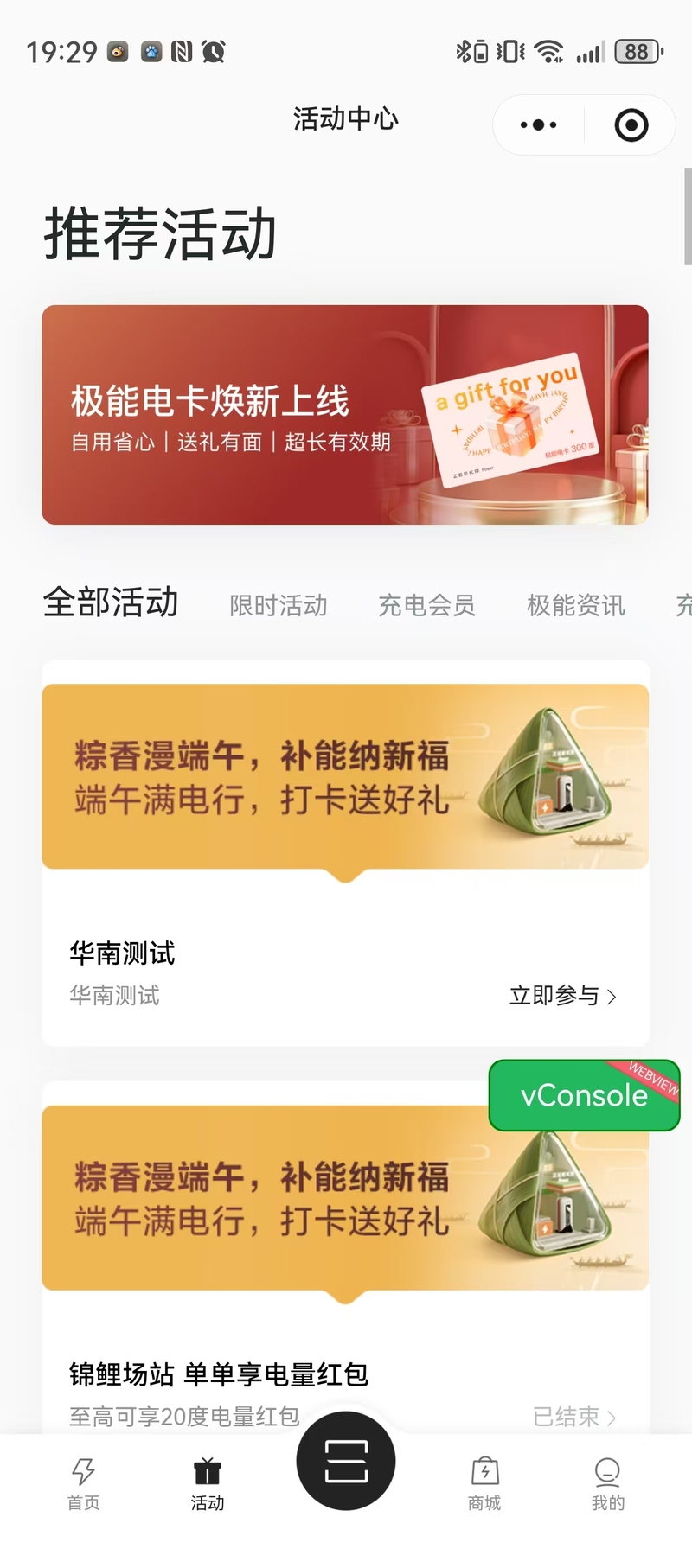The height and width of the screenshot is (1568, 692).
Task: Select the 活动 tab in bottom bar
Action: [208, 1483]
